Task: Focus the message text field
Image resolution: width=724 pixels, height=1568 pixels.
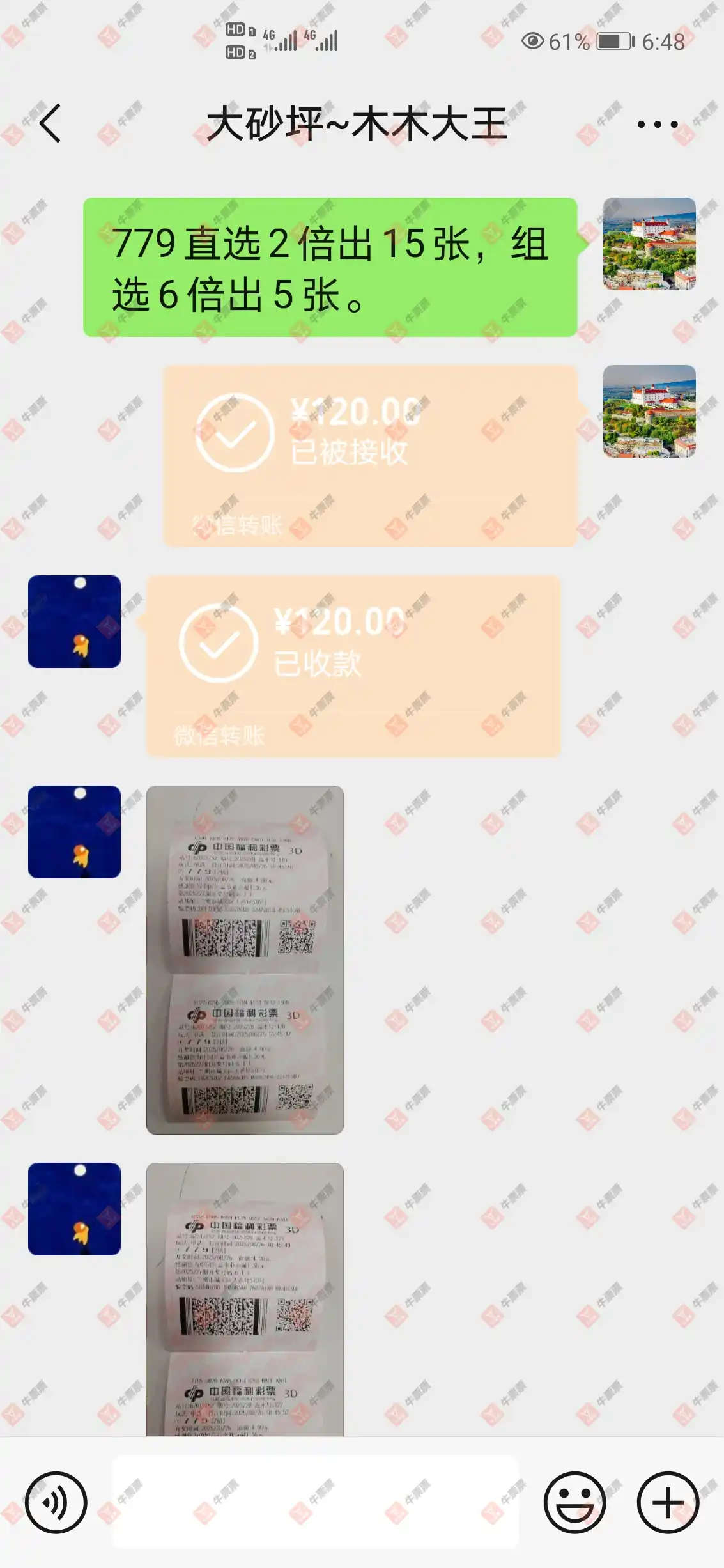Action: [x=315, y=1502]
